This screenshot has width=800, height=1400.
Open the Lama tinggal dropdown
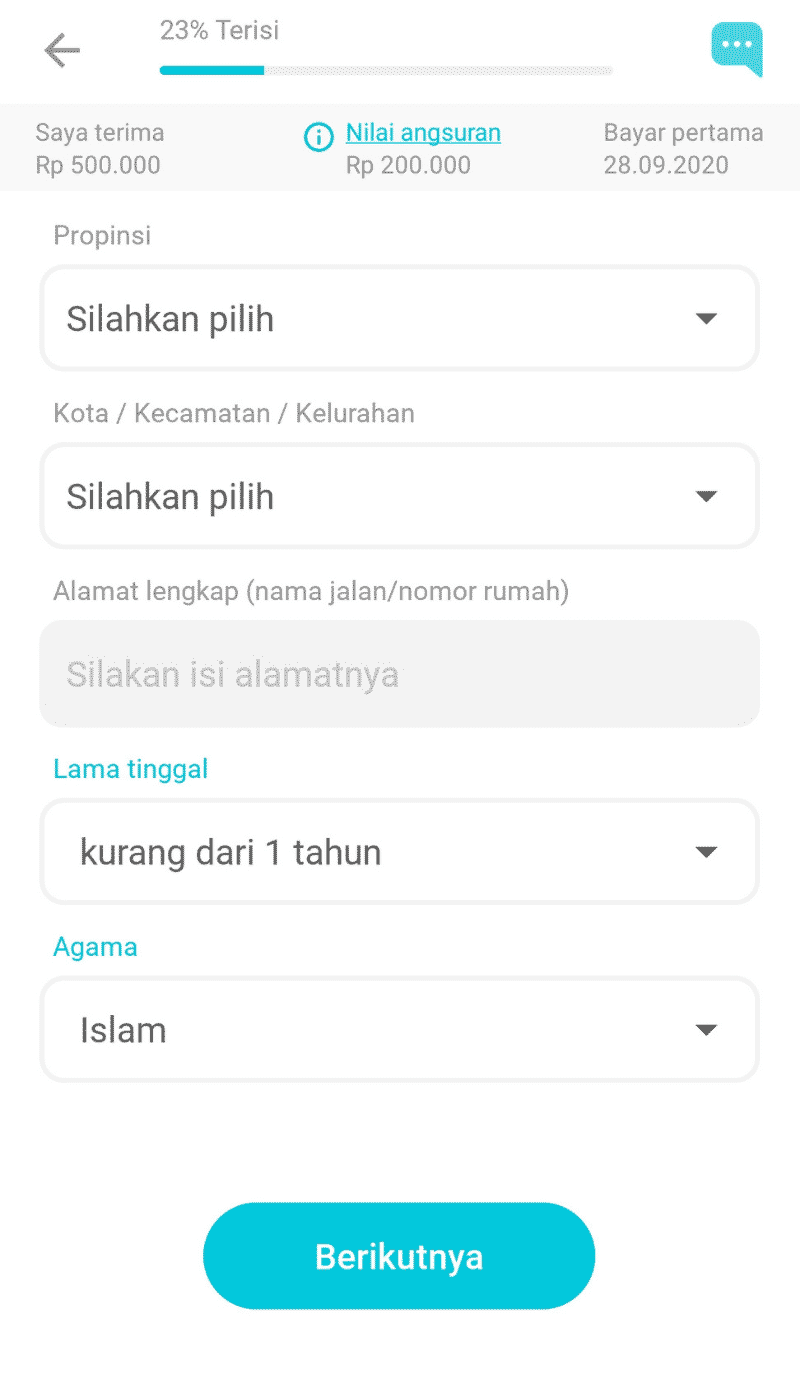(399, 852)
